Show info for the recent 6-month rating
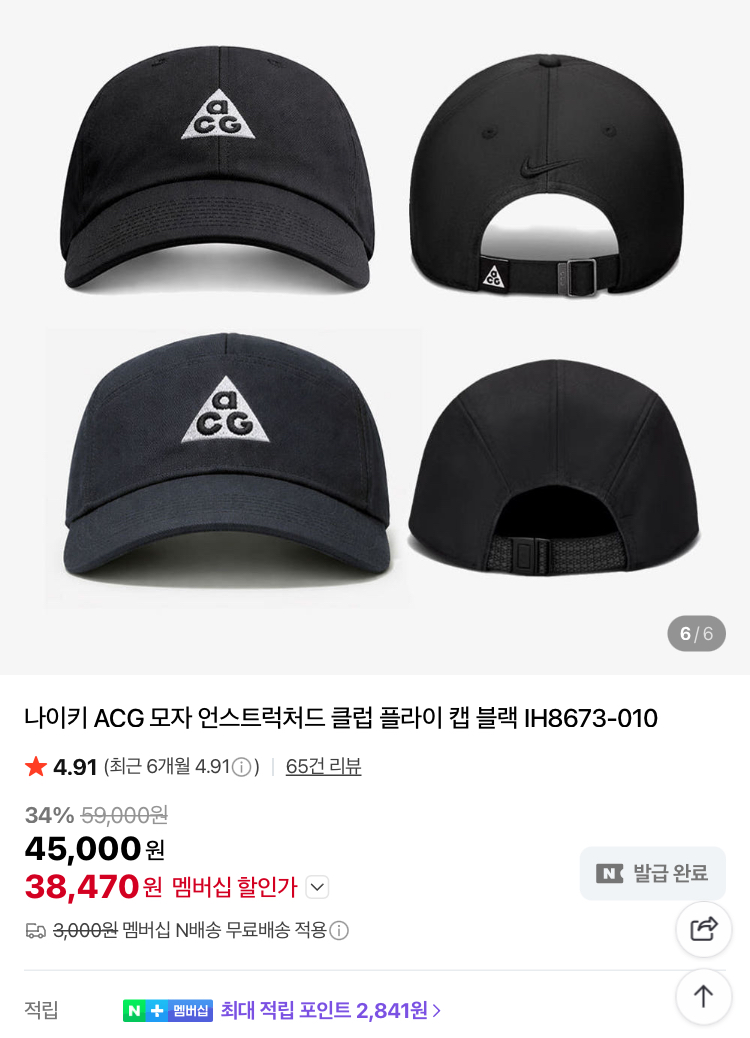This screenshot has height=1038, width=750. [x=241, y=767]
